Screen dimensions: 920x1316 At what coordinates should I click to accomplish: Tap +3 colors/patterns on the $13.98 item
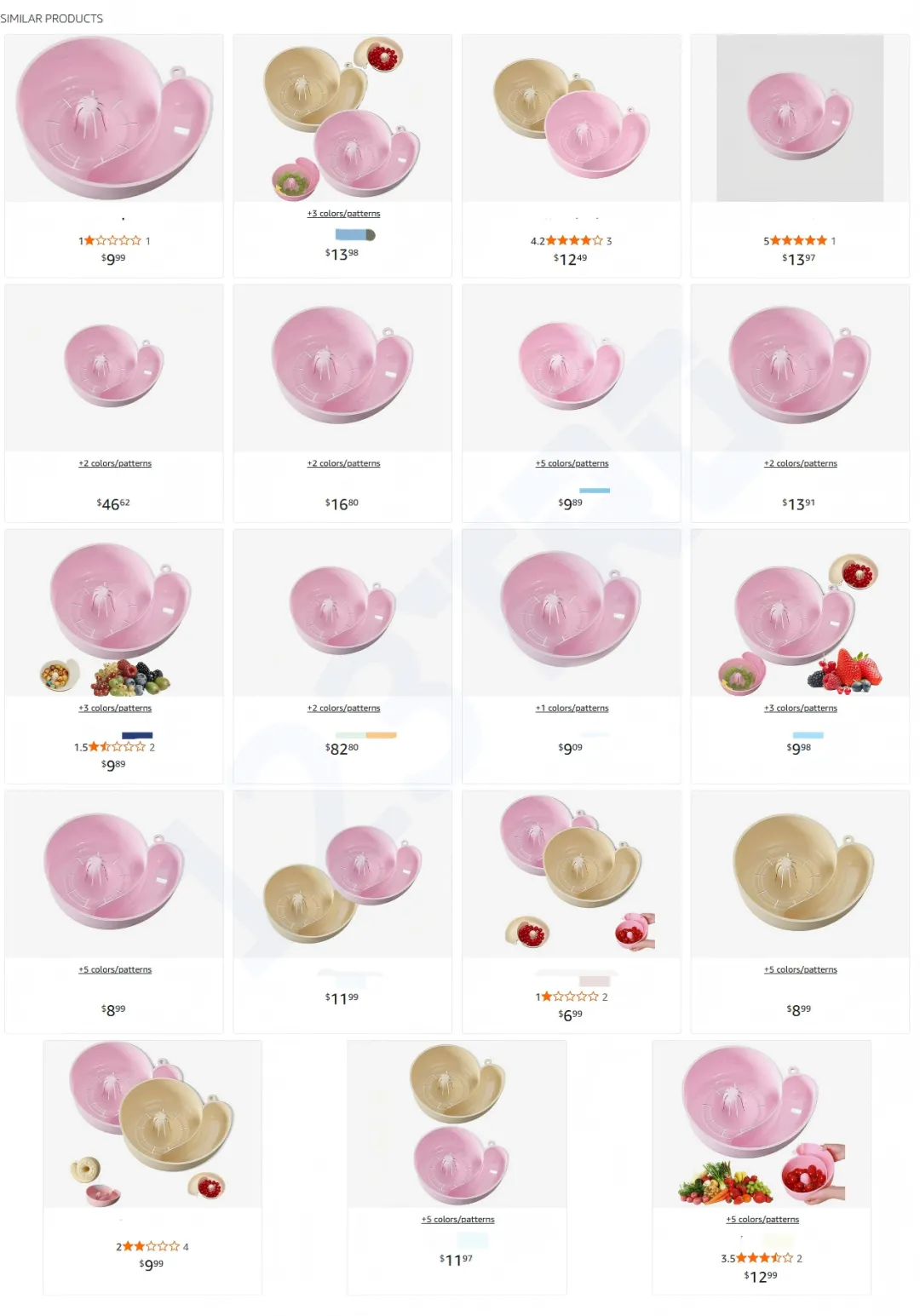[x=343, y=214]
